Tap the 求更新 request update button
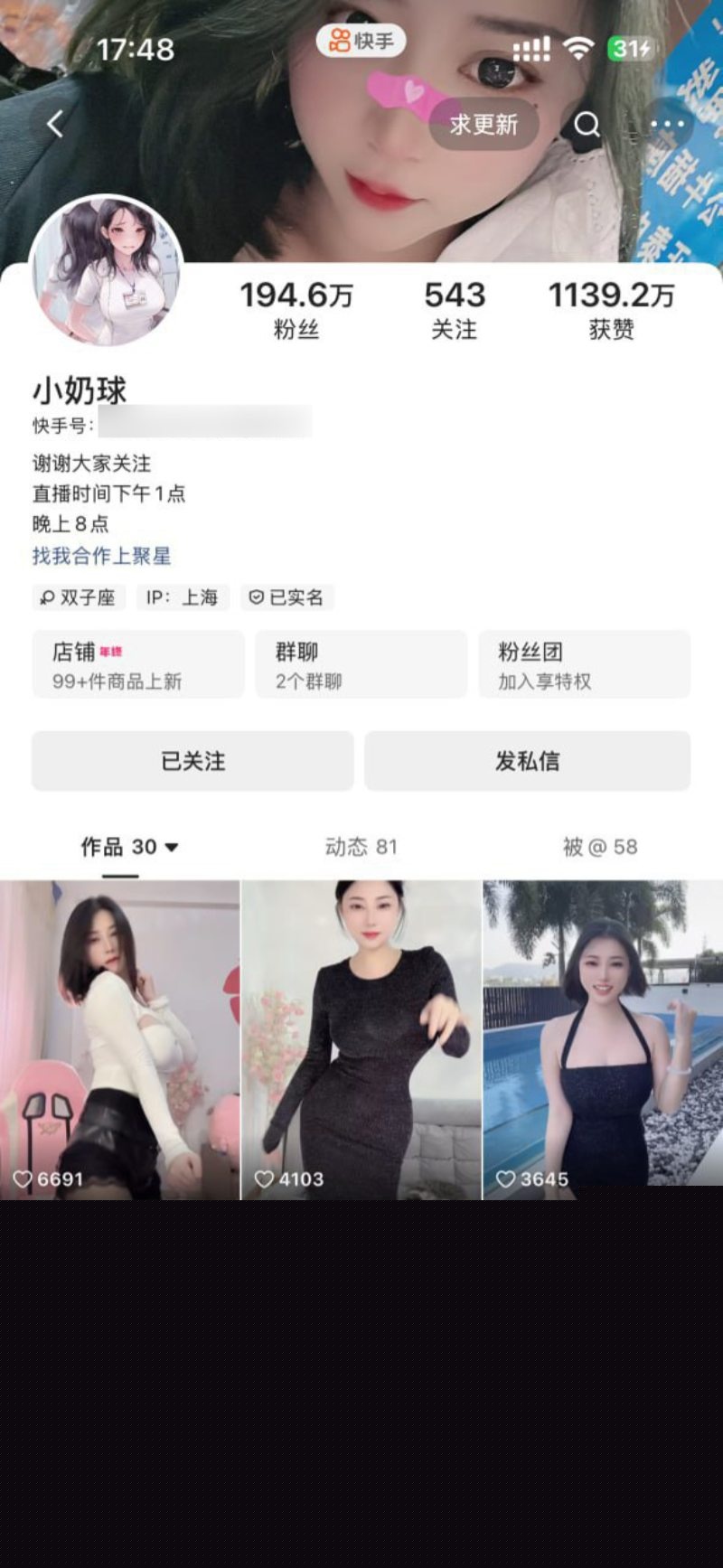723x1568 pixels. coord(484,125)
